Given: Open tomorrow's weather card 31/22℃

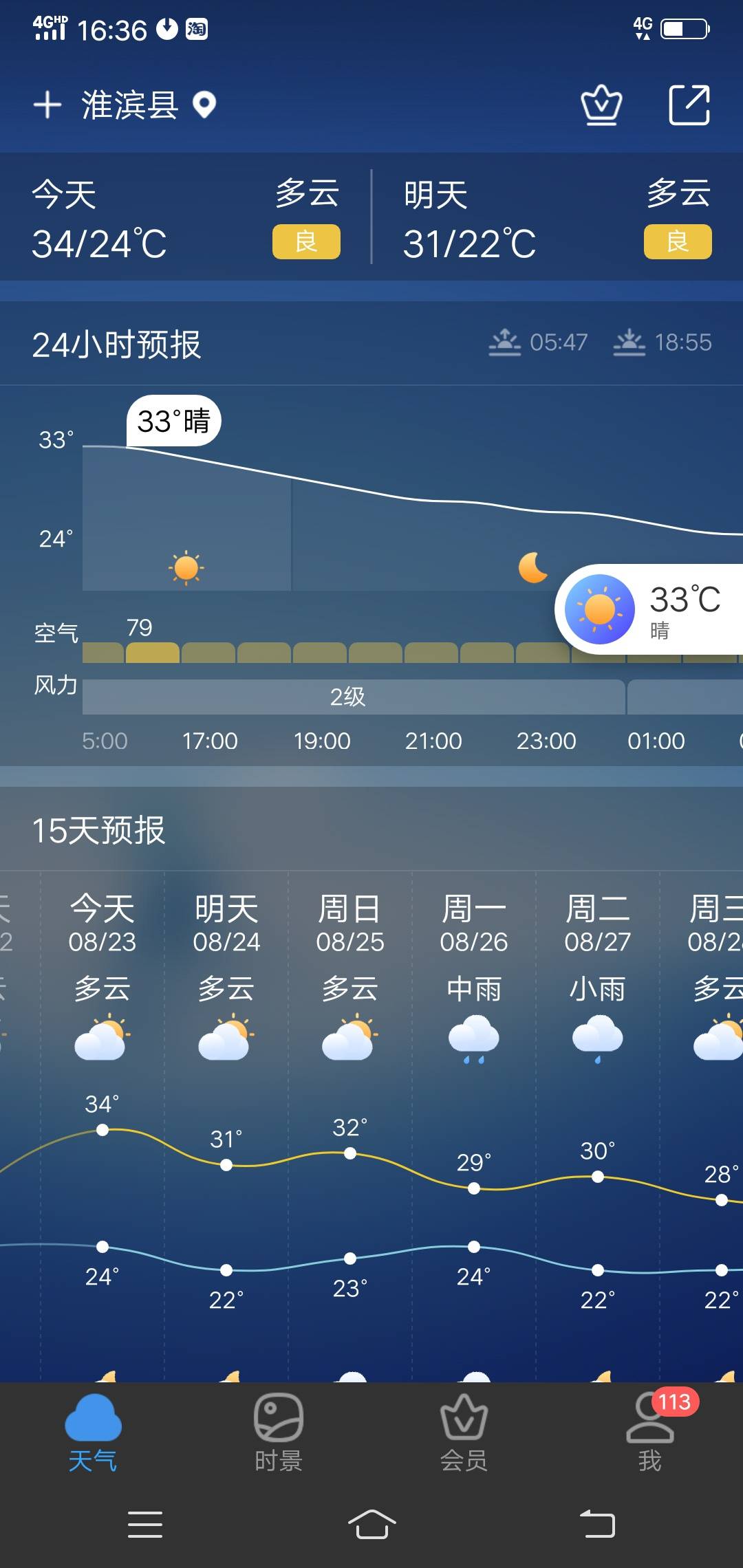Looking at the screenshot, I should pos(557,217).
